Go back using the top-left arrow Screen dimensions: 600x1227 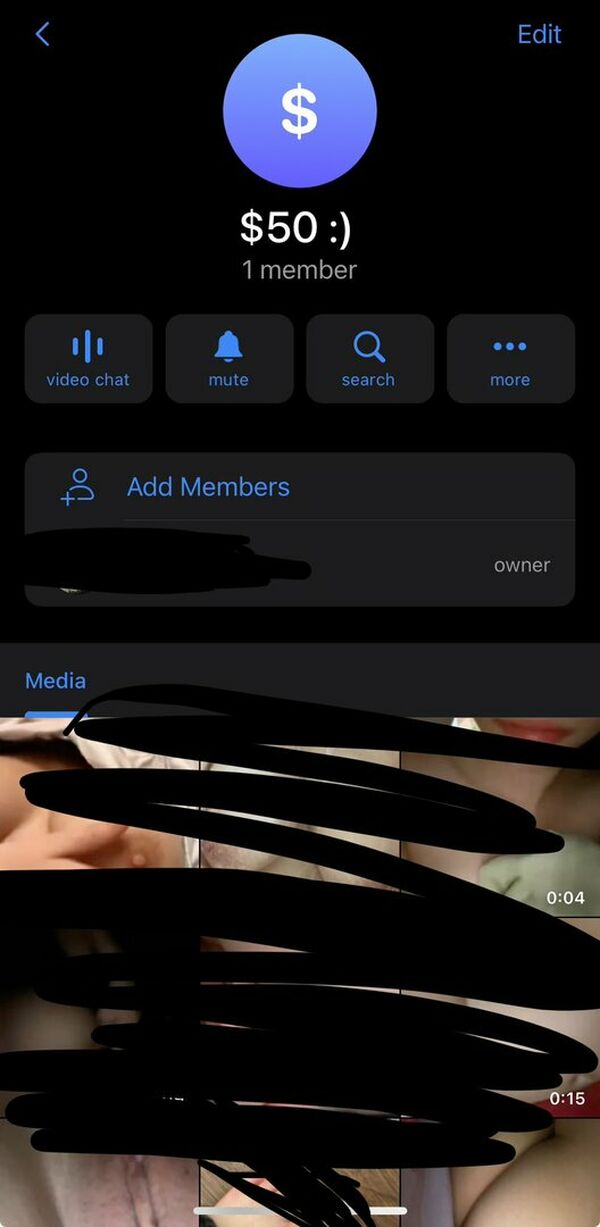[x=42, y=34]
